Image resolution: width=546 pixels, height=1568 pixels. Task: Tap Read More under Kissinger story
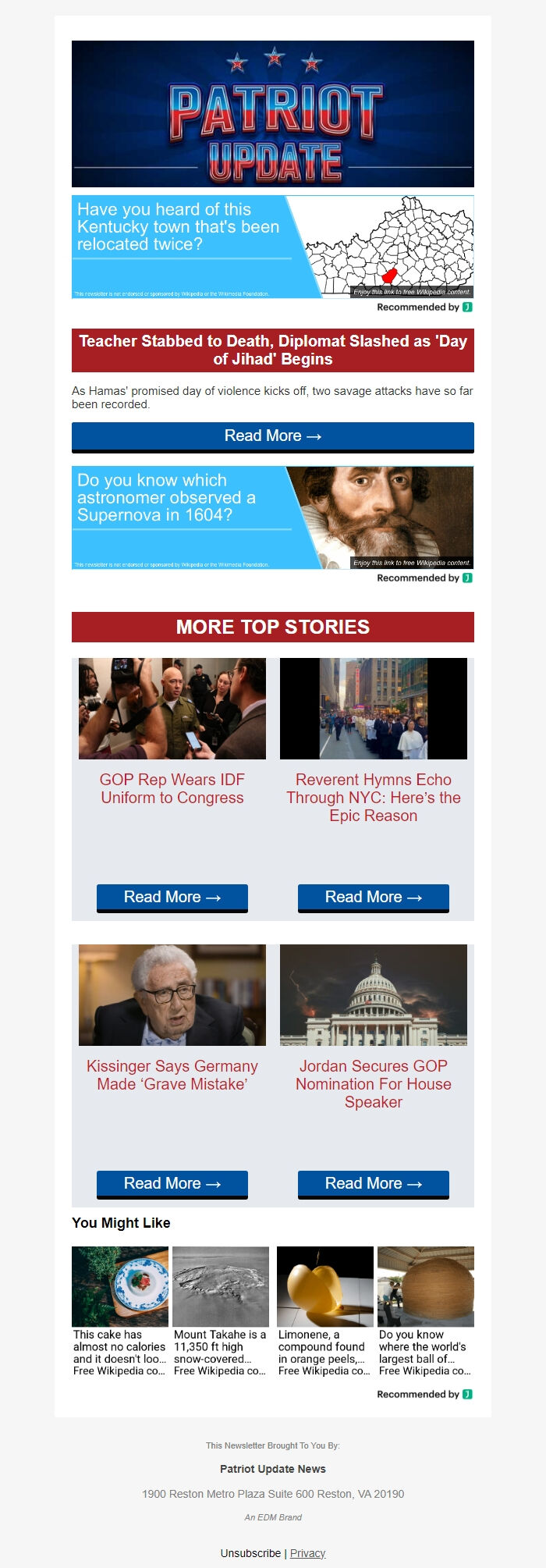pyautogui.click(x=172, y=1184)
